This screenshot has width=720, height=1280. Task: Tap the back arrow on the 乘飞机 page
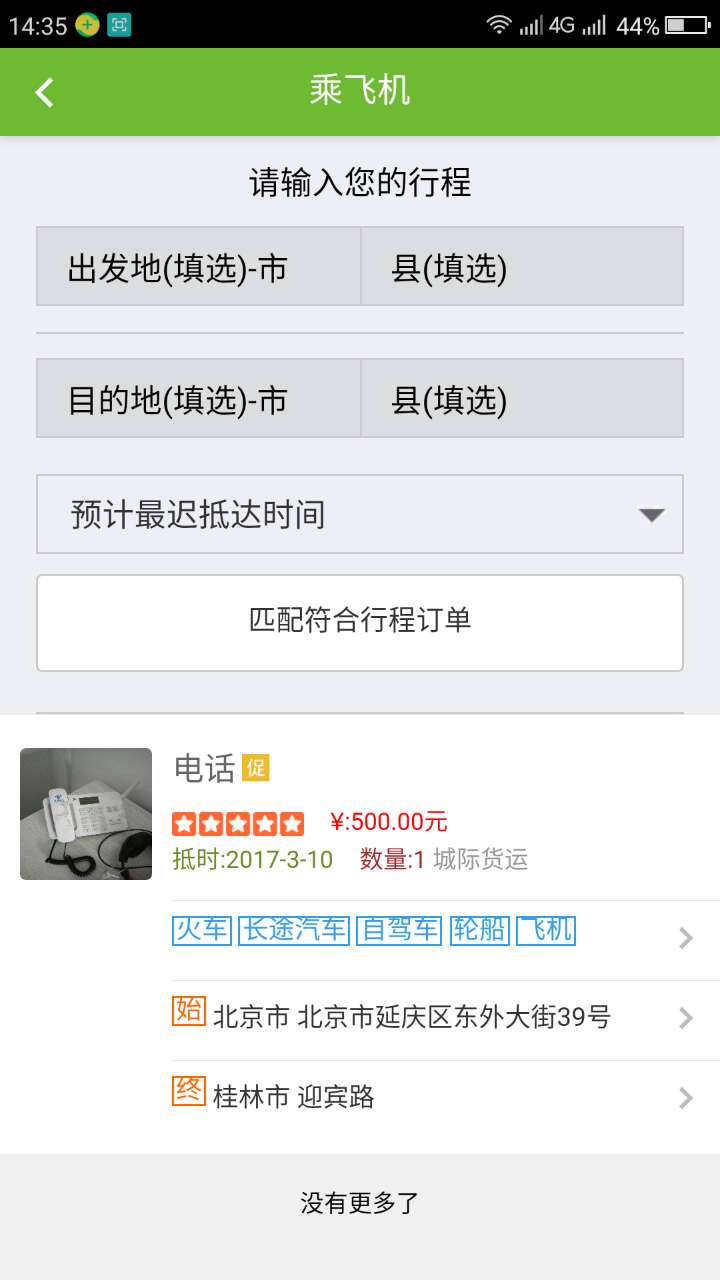(42, 90)
